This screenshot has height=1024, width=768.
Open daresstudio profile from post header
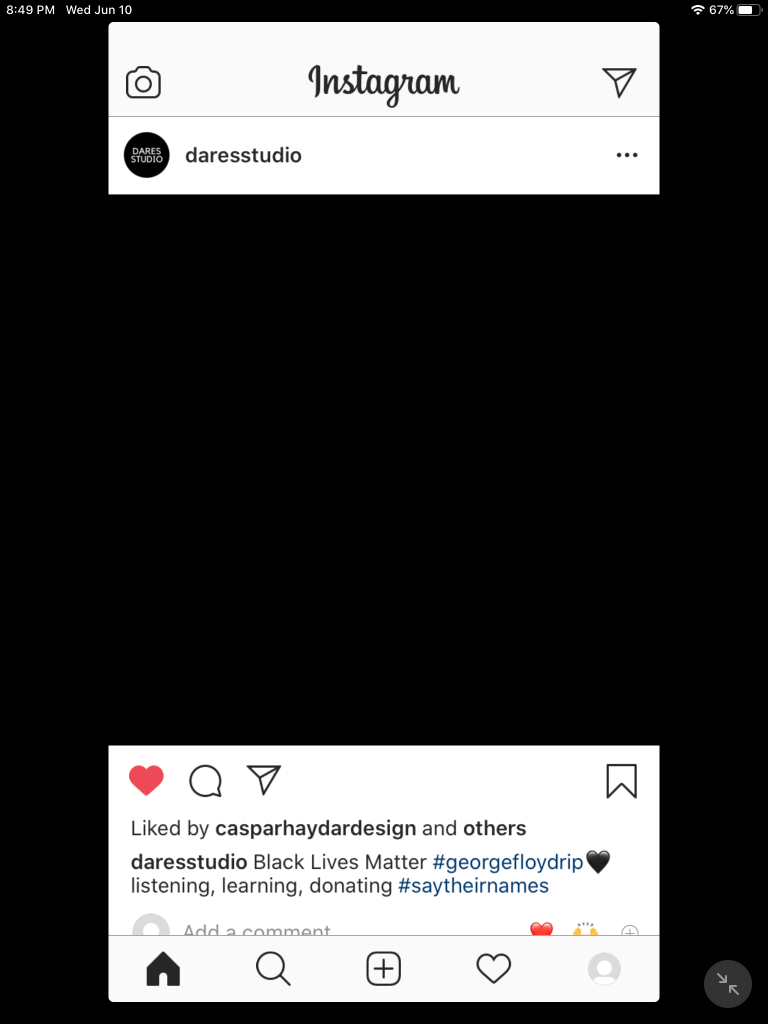tap(243, 155)
